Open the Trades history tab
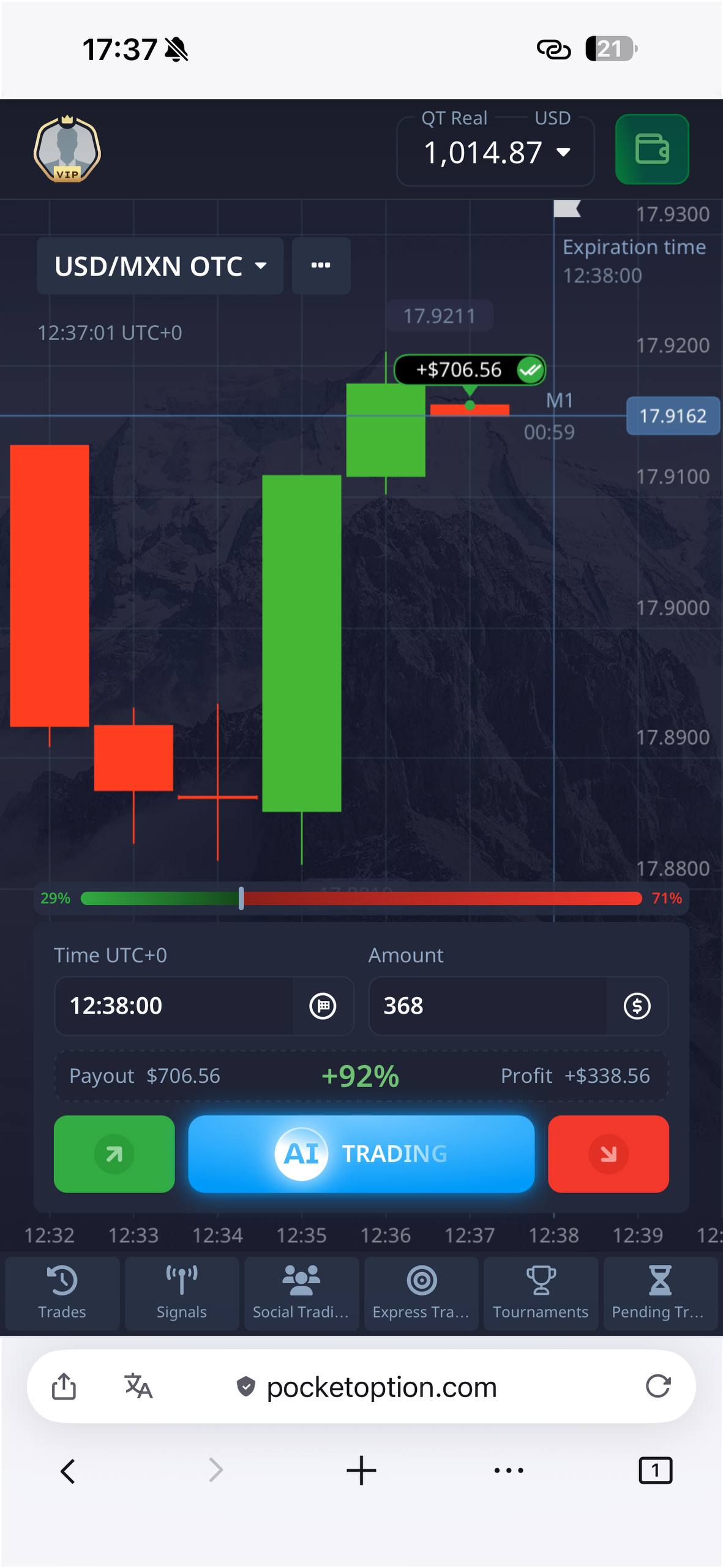This screenshot has width=723, height=1568. point(62,1293)
